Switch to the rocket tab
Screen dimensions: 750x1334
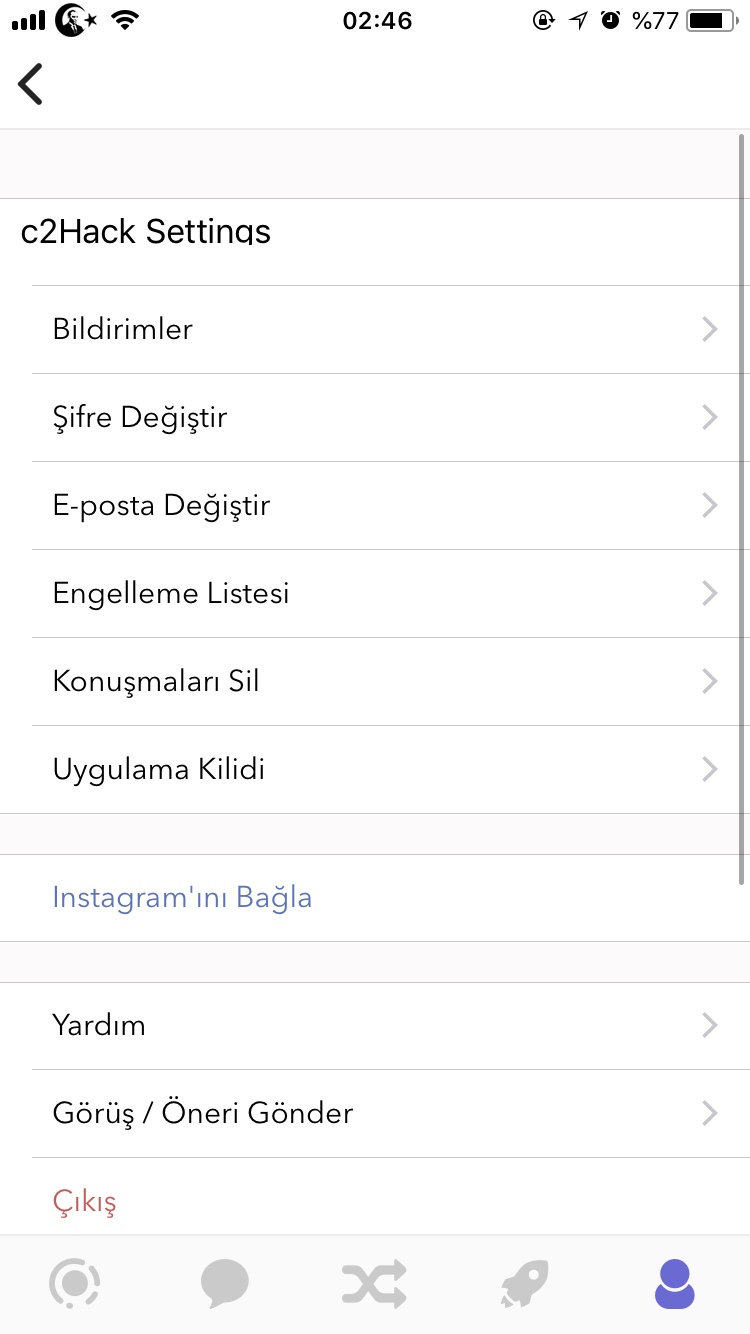[x=525, y=1283]
